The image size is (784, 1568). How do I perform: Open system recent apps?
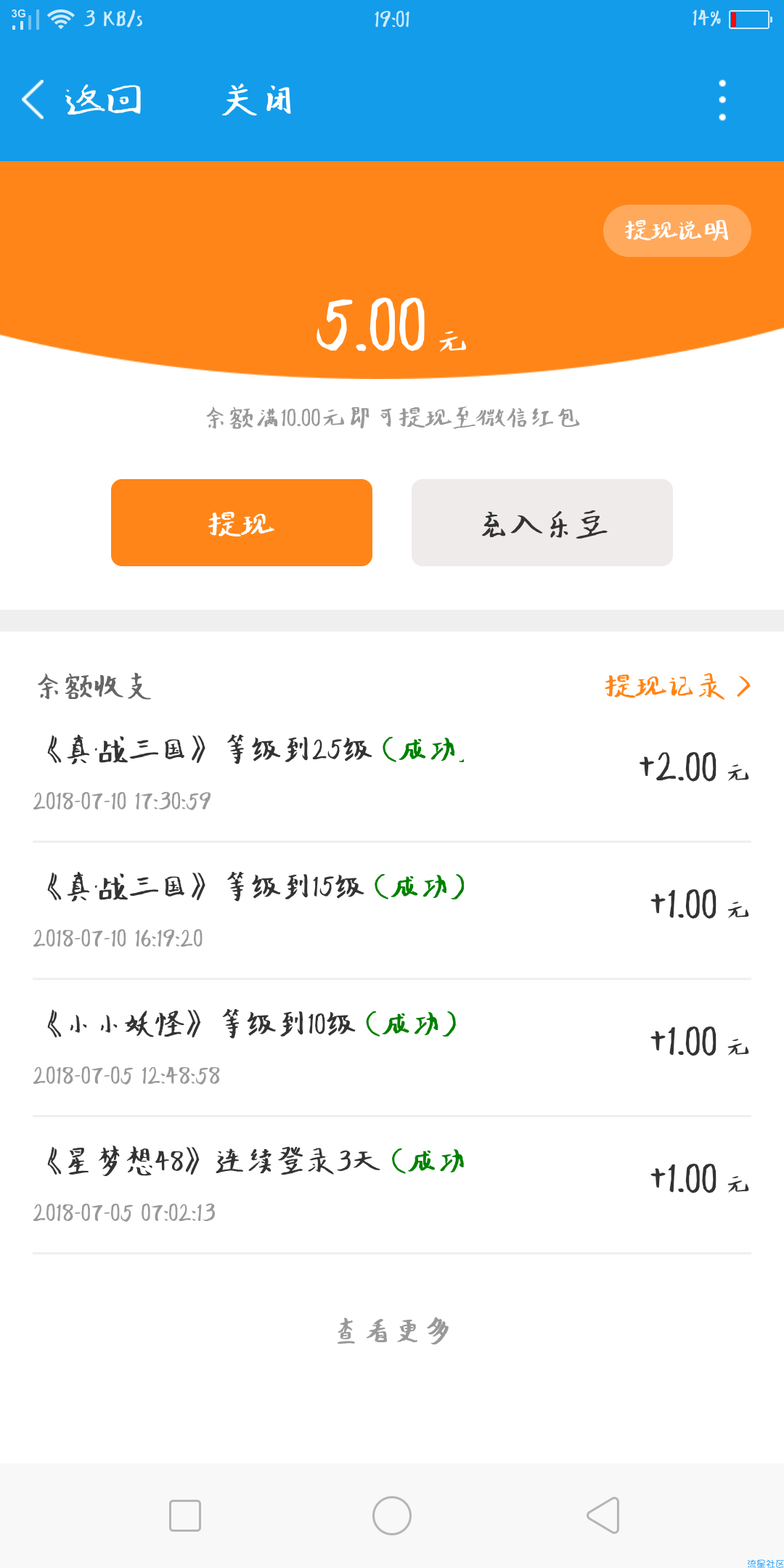tap(185, 1516)
